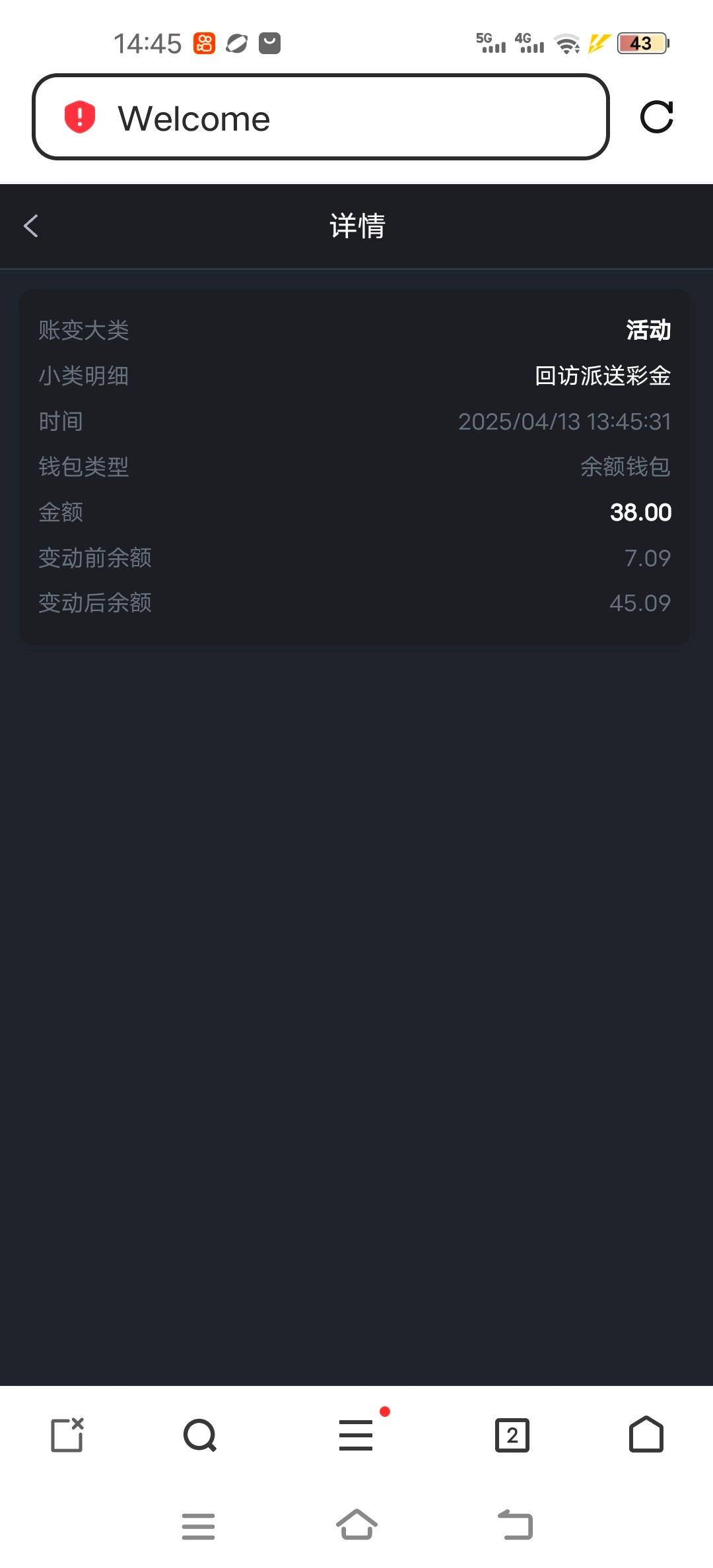Reload the current page
Image resolution: width=713 pixels, height=1568 pixels.
pyautogui.click(x=657, y=117)
